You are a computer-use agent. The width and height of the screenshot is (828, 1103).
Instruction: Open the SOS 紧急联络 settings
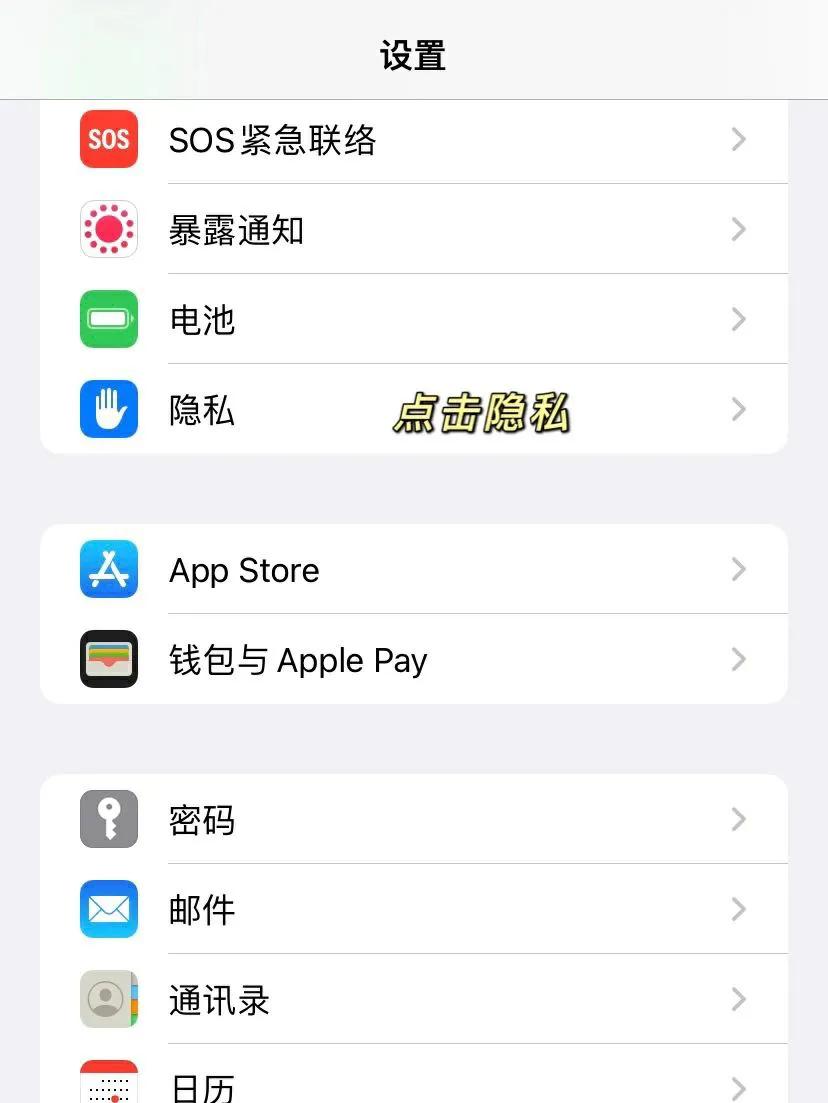coord(400,140)
